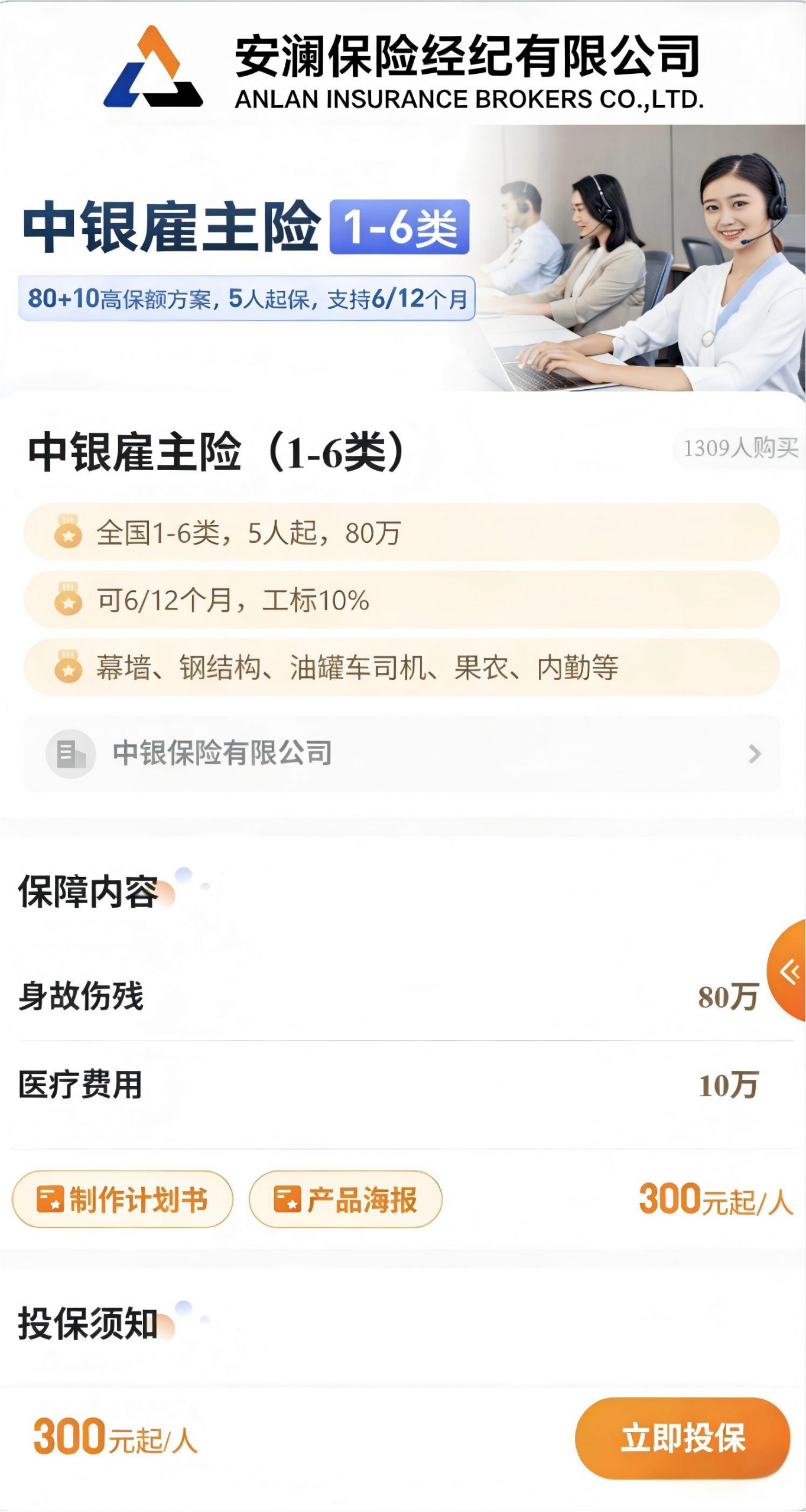Open the 产品海报 poster option

coord(346,1200)
